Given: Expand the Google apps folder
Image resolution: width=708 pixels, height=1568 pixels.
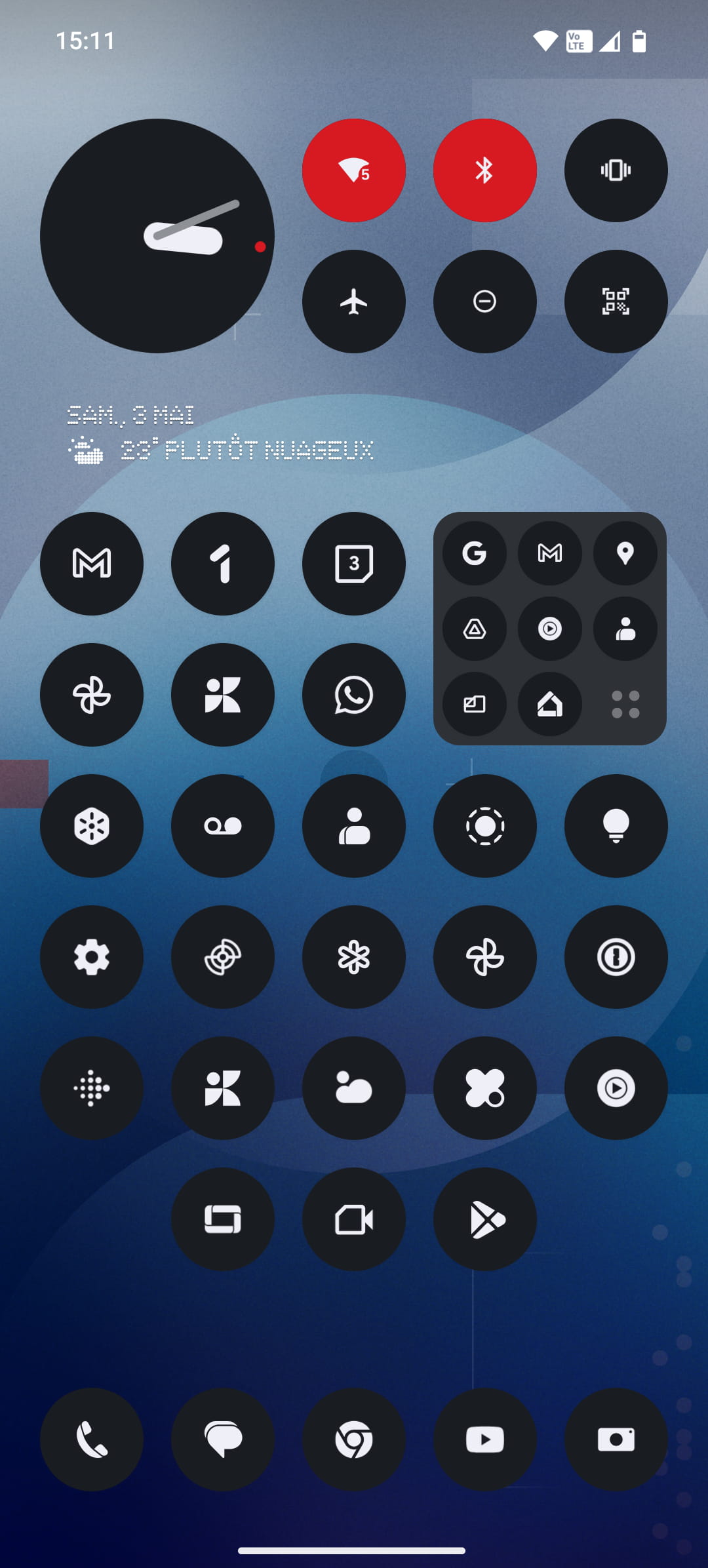Looking at the screenshot, I should click(625, 705).
